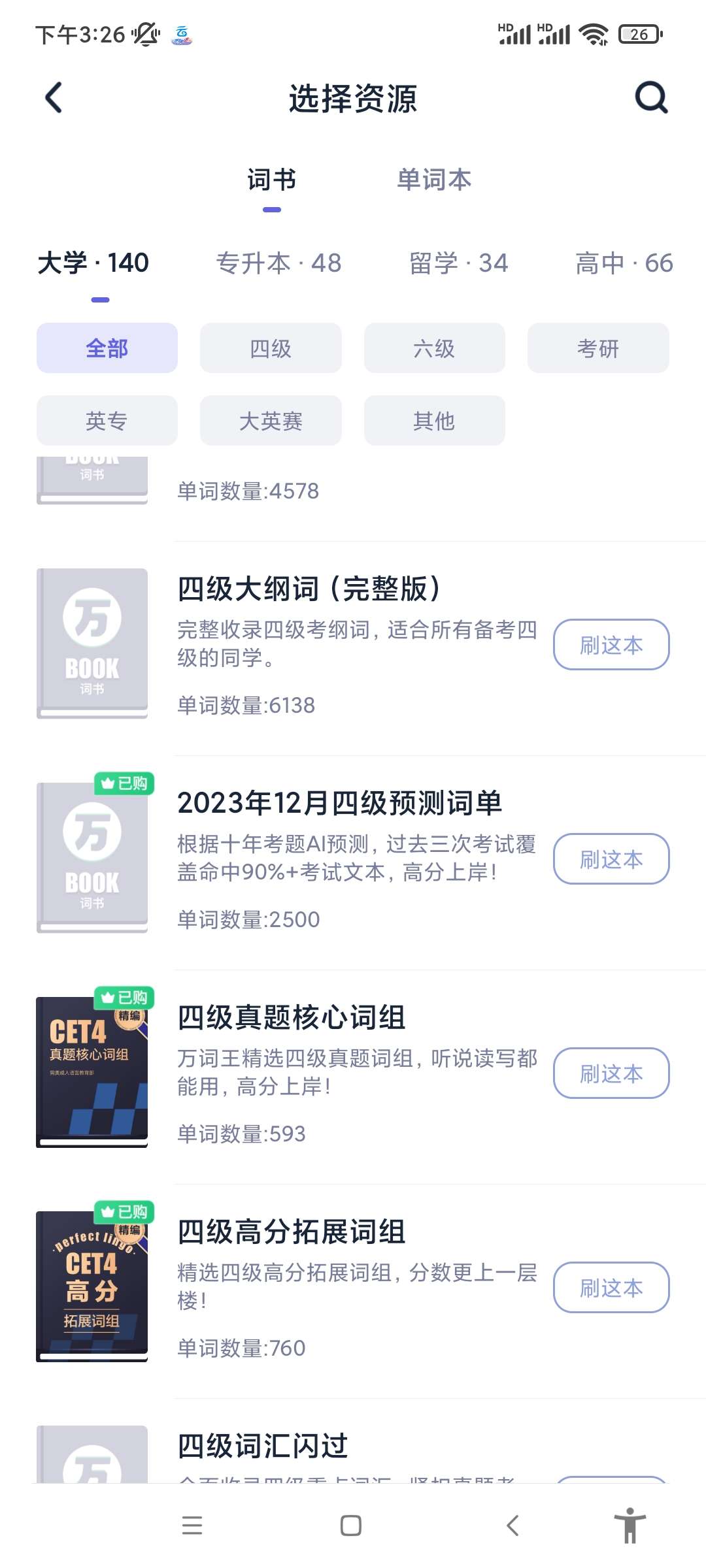Tap 刷这本 for 四级真题核心词组
Image resolution: width=706 pixels, height=1568 pixels.
tap(611, 1073)
